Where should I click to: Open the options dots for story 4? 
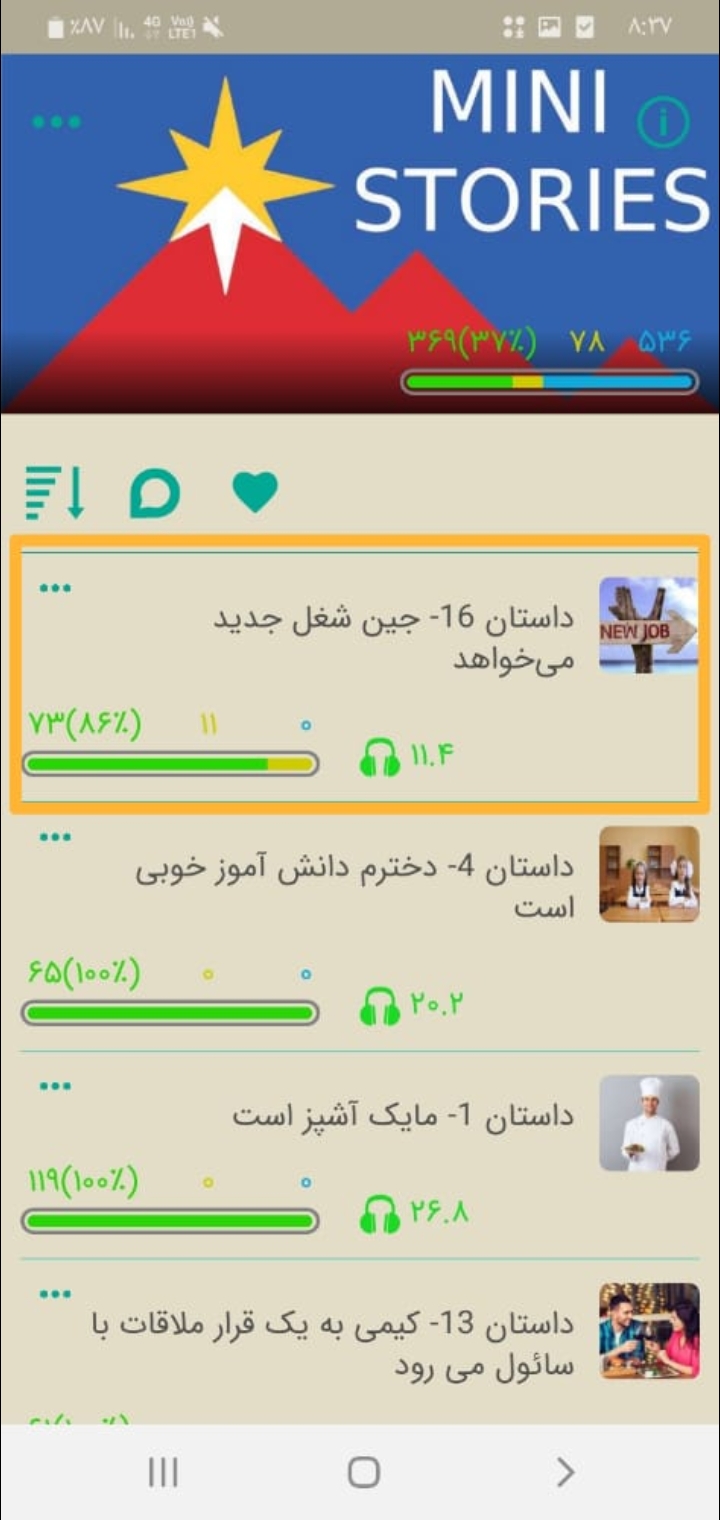pyautogui.click(x=55, y=837)
